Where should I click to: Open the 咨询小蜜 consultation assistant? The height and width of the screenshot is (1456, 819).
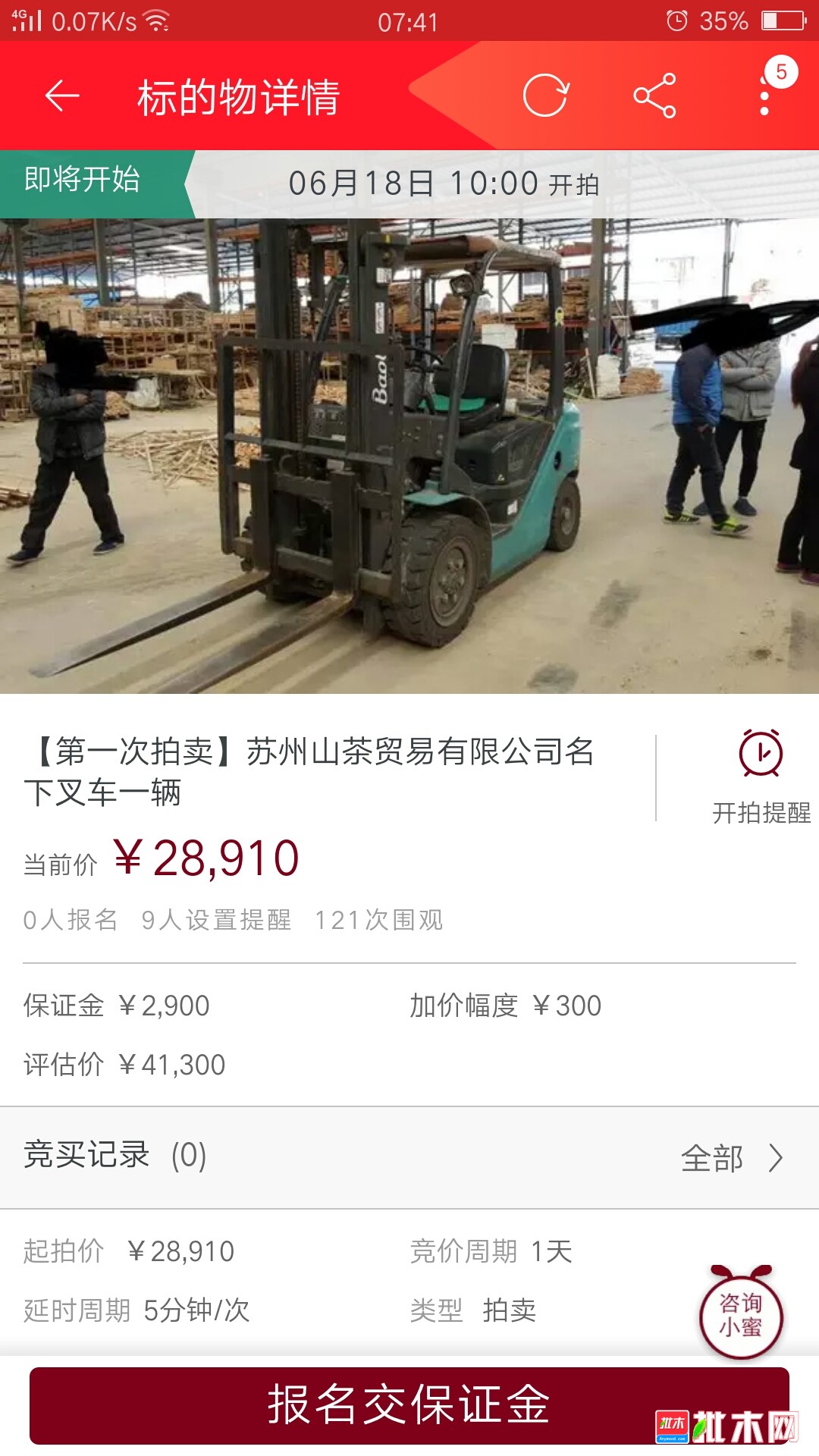click(741, 1314)
